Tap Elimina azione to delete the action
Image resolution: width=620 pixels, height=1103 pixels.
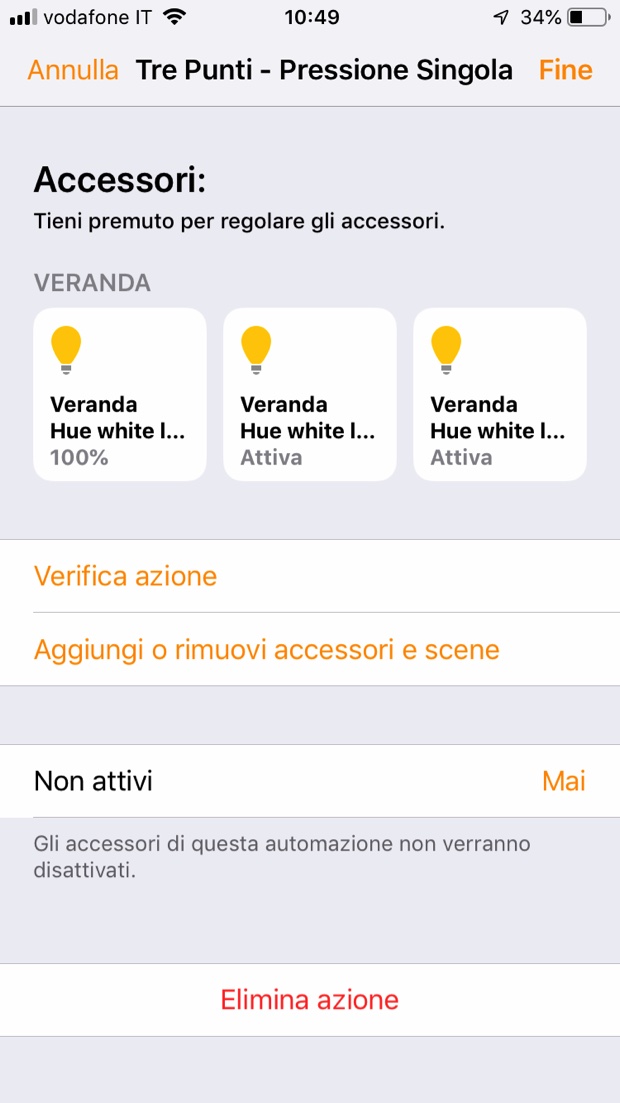[x=310, y=1000]
